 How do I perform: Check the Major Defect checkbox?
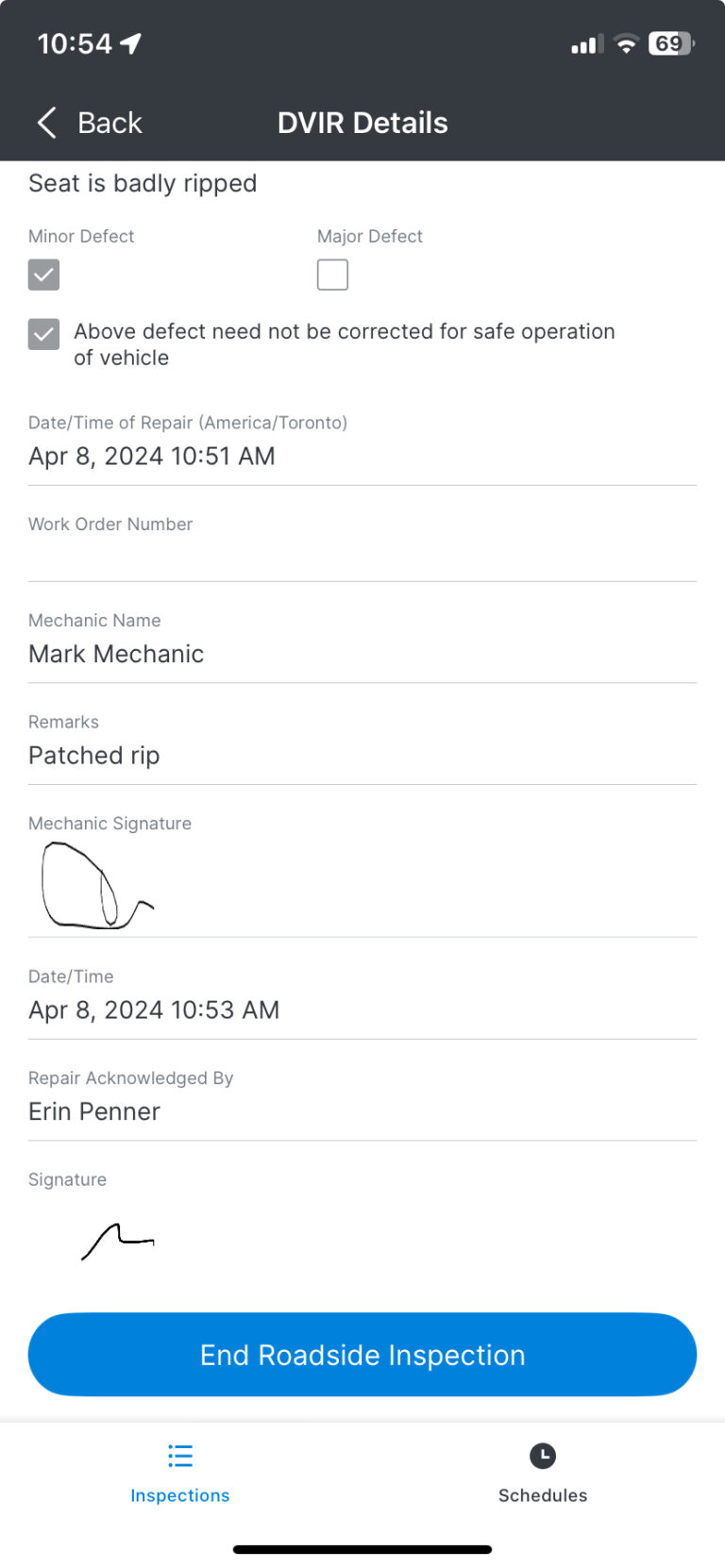332,275
